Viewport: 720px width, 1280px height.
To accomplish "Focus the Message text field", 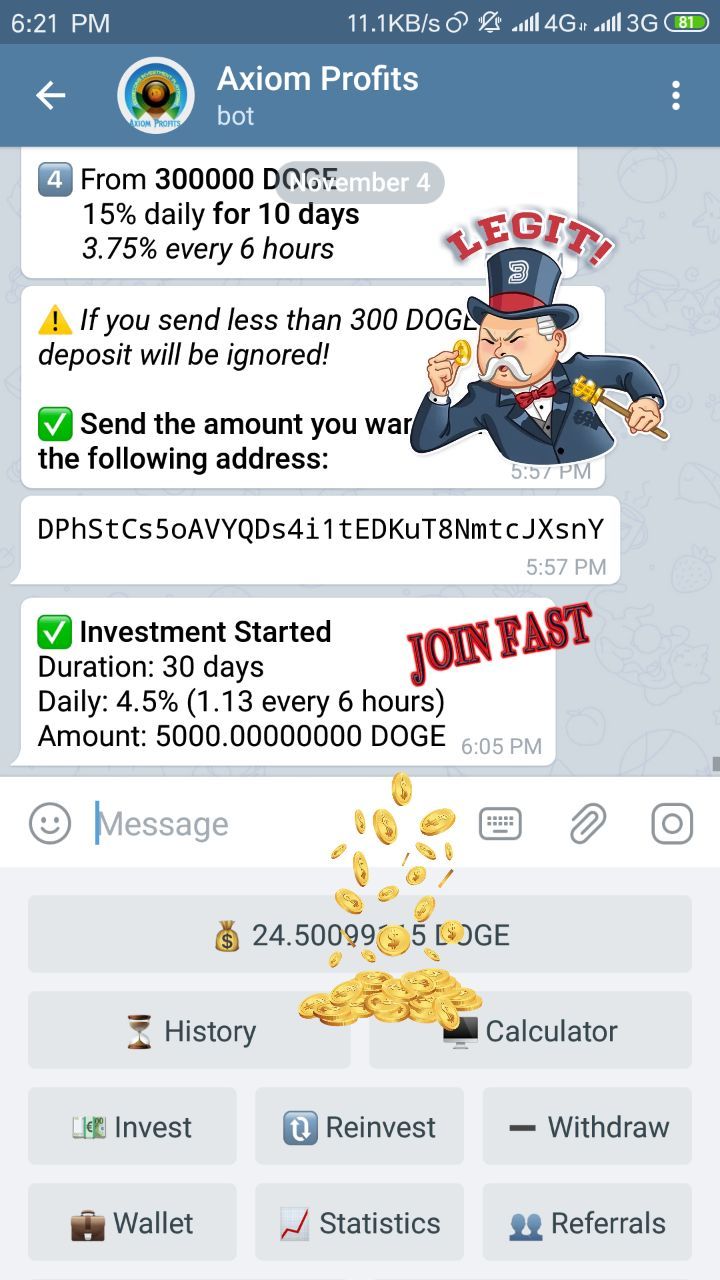I will coord(270,824).
